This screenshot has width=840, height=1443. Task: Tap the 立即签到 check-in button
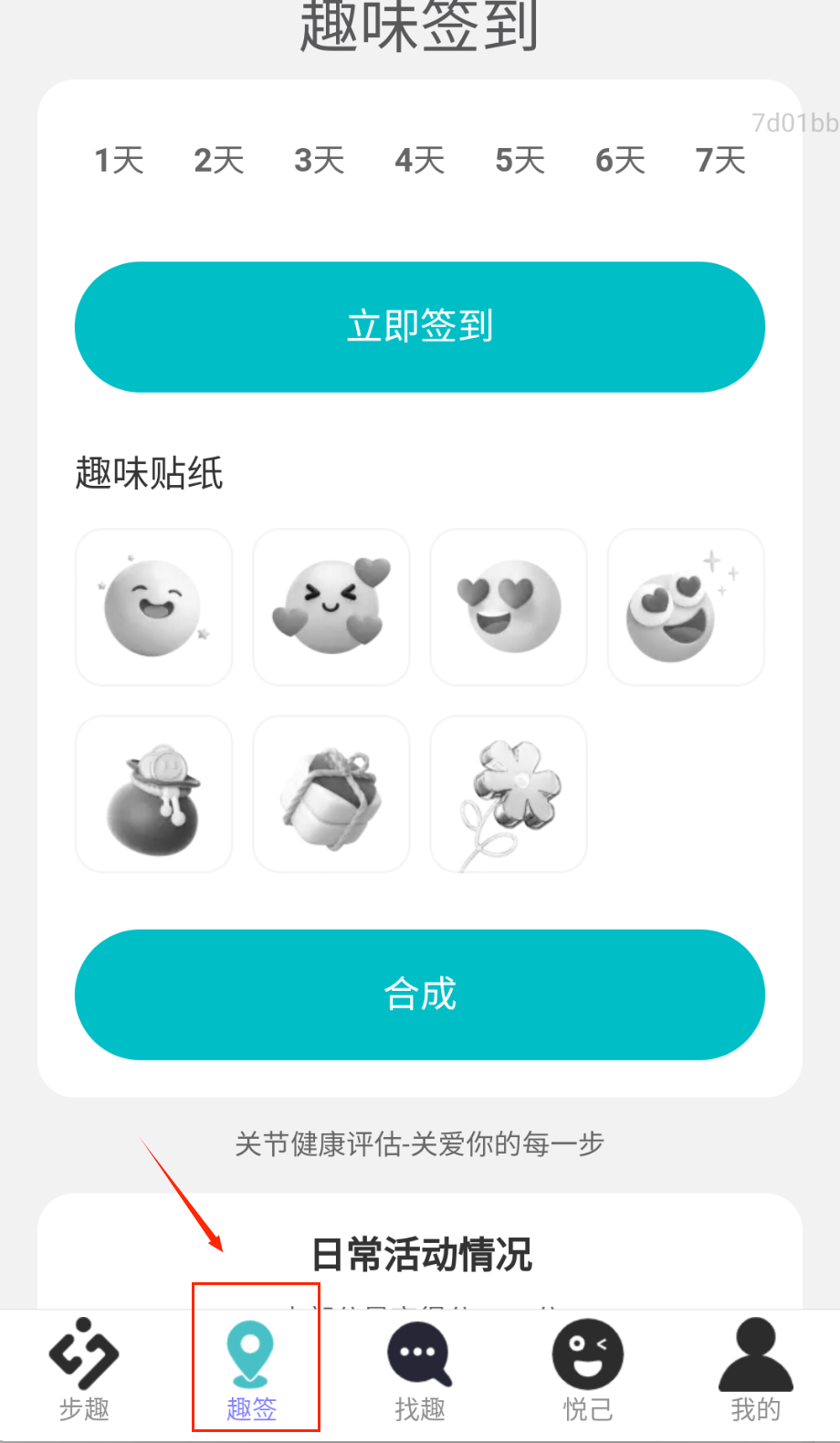coord(419,327)
